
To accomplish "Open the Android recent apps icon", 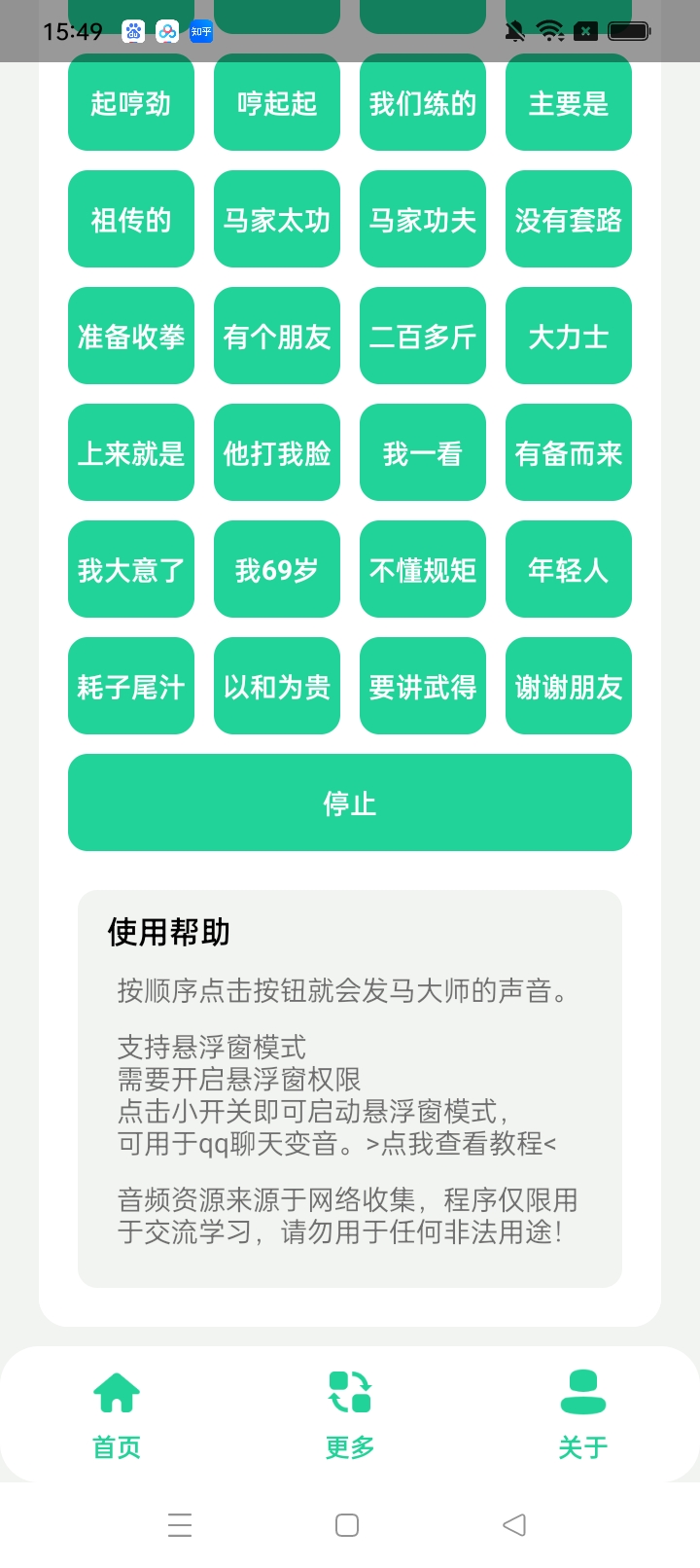I will pos(180,1525).
